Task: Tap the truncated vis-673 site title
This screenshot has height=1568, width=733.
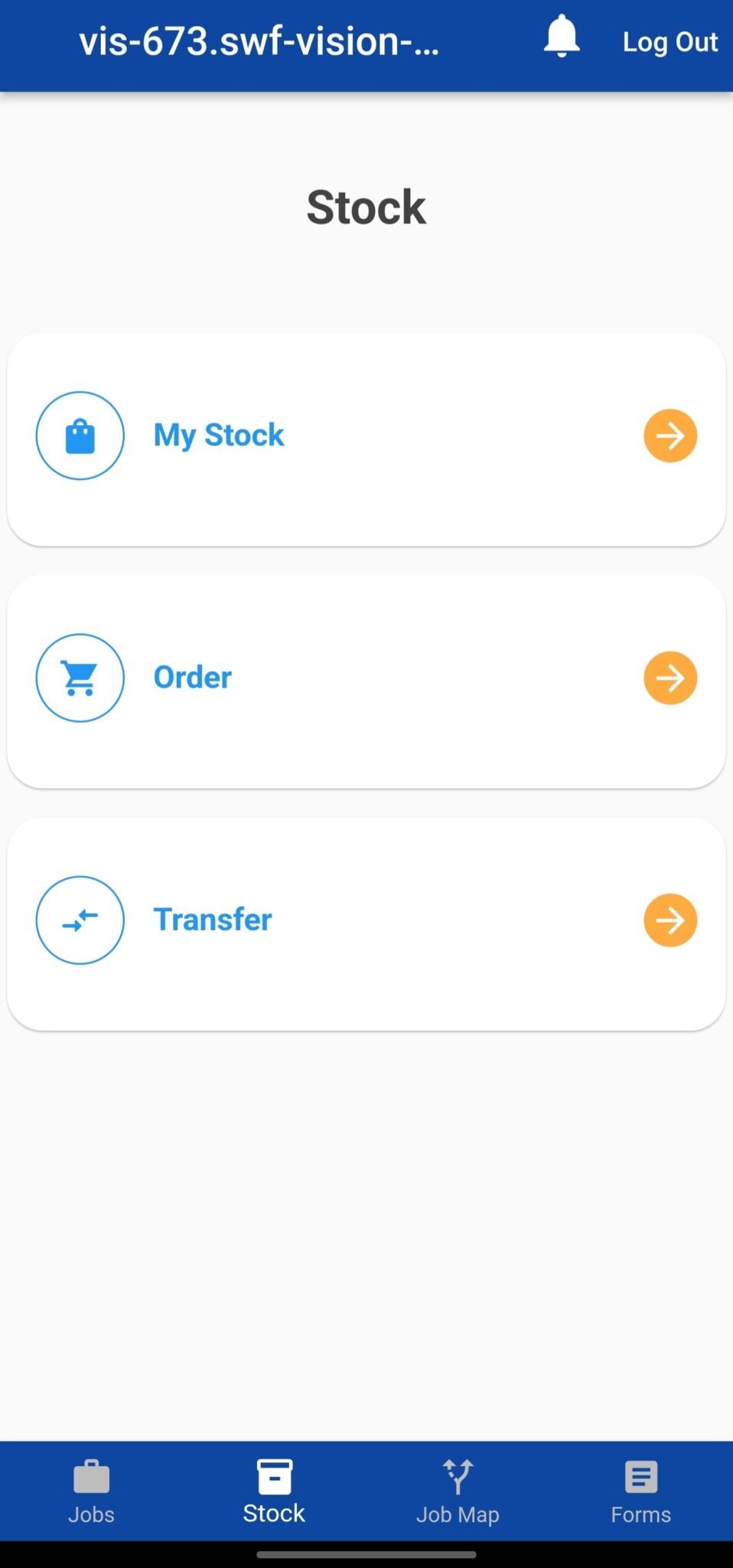Action: pos(260,42)
